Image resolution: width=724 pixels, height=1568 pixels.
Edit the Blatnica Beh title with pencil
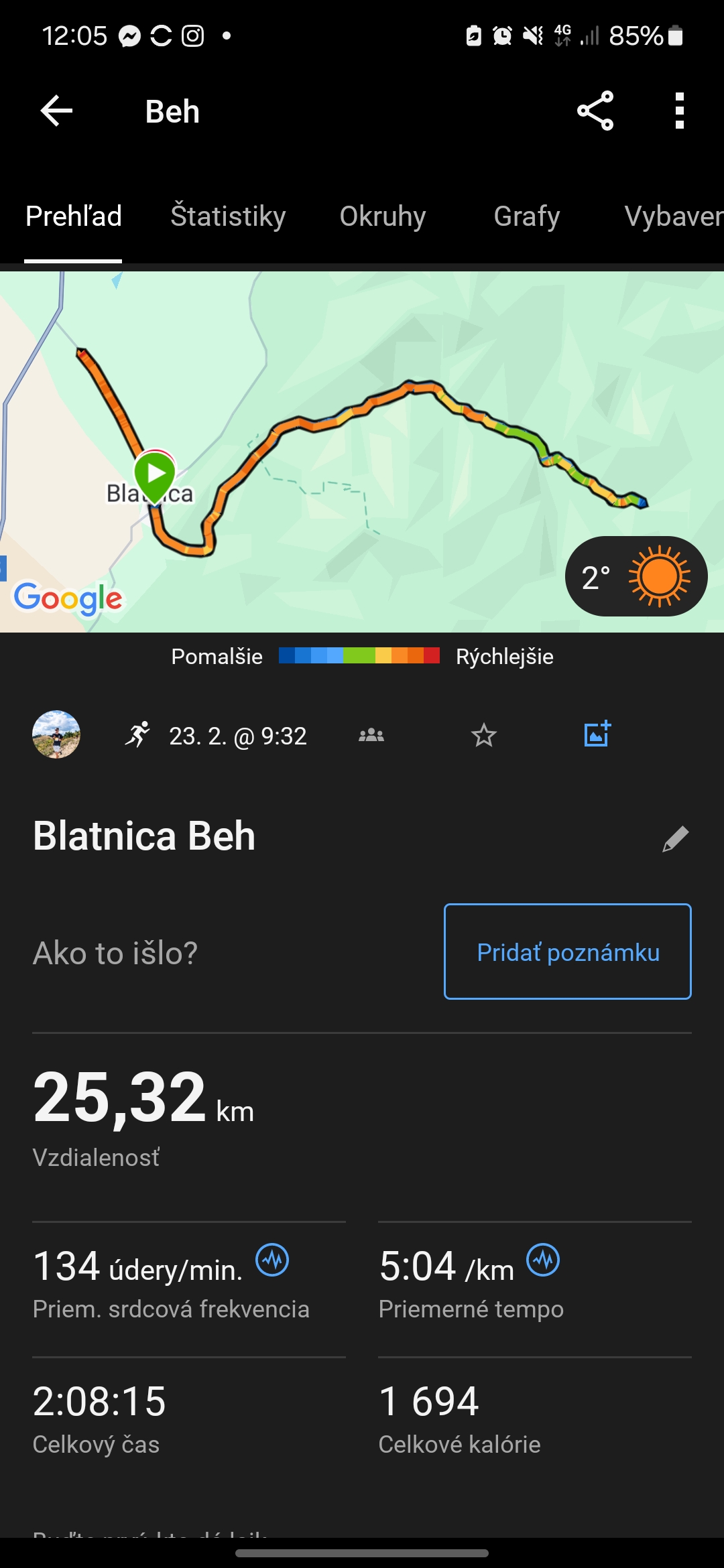pos(676,838)
